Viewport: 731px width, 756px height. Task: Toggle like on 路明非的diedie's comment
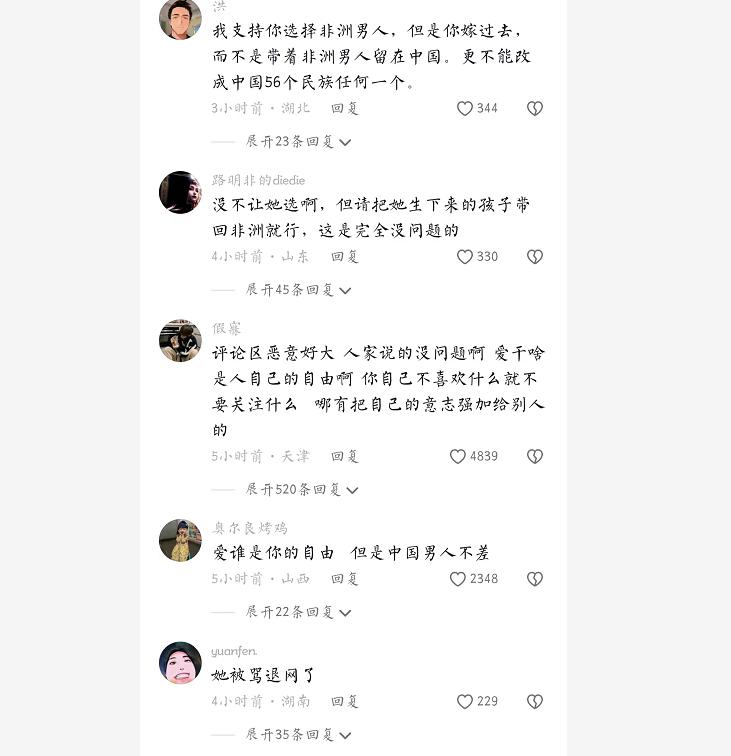(x=463, y=257)
